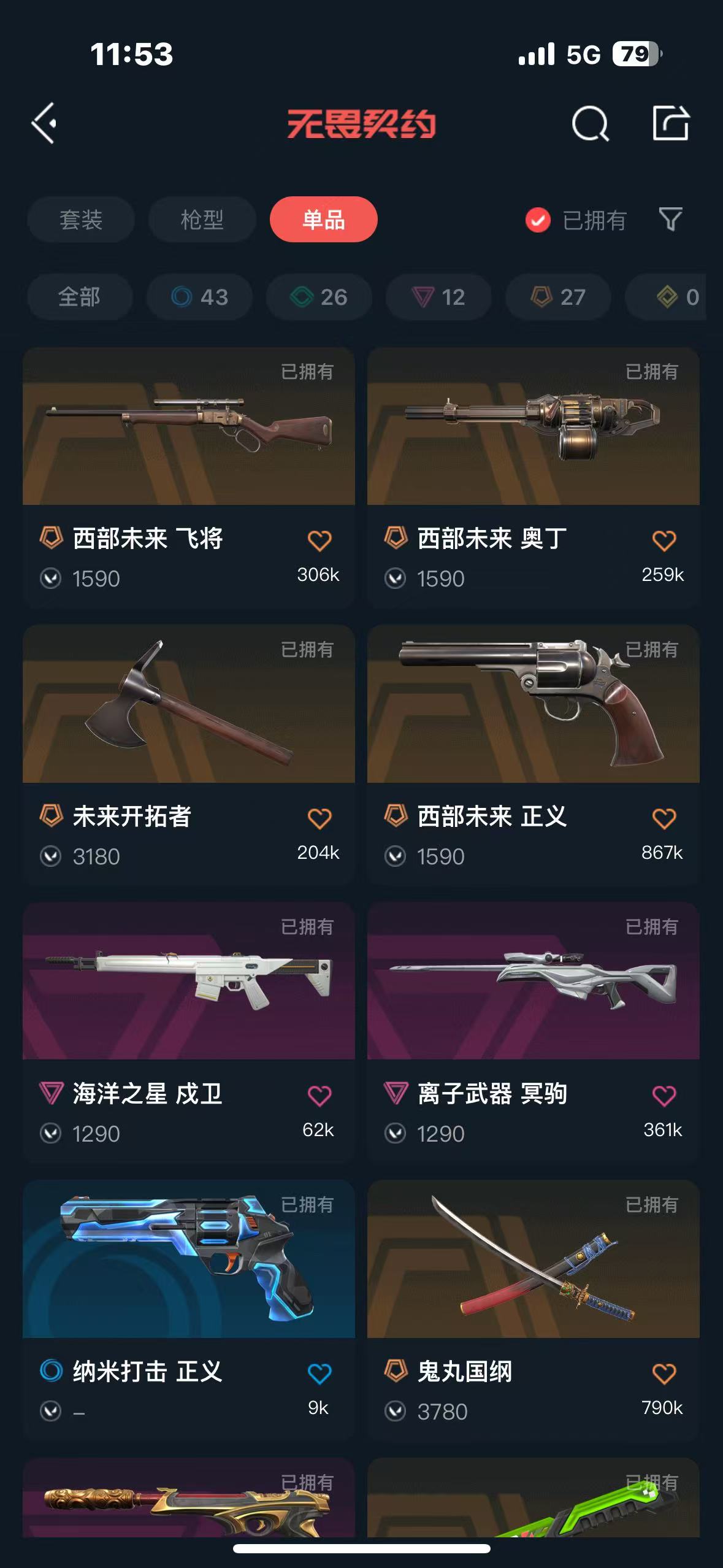This screenshot has height=1568, width=723.
Task: Filter by the blue tier chip showing 43
Action: [199, 298]
